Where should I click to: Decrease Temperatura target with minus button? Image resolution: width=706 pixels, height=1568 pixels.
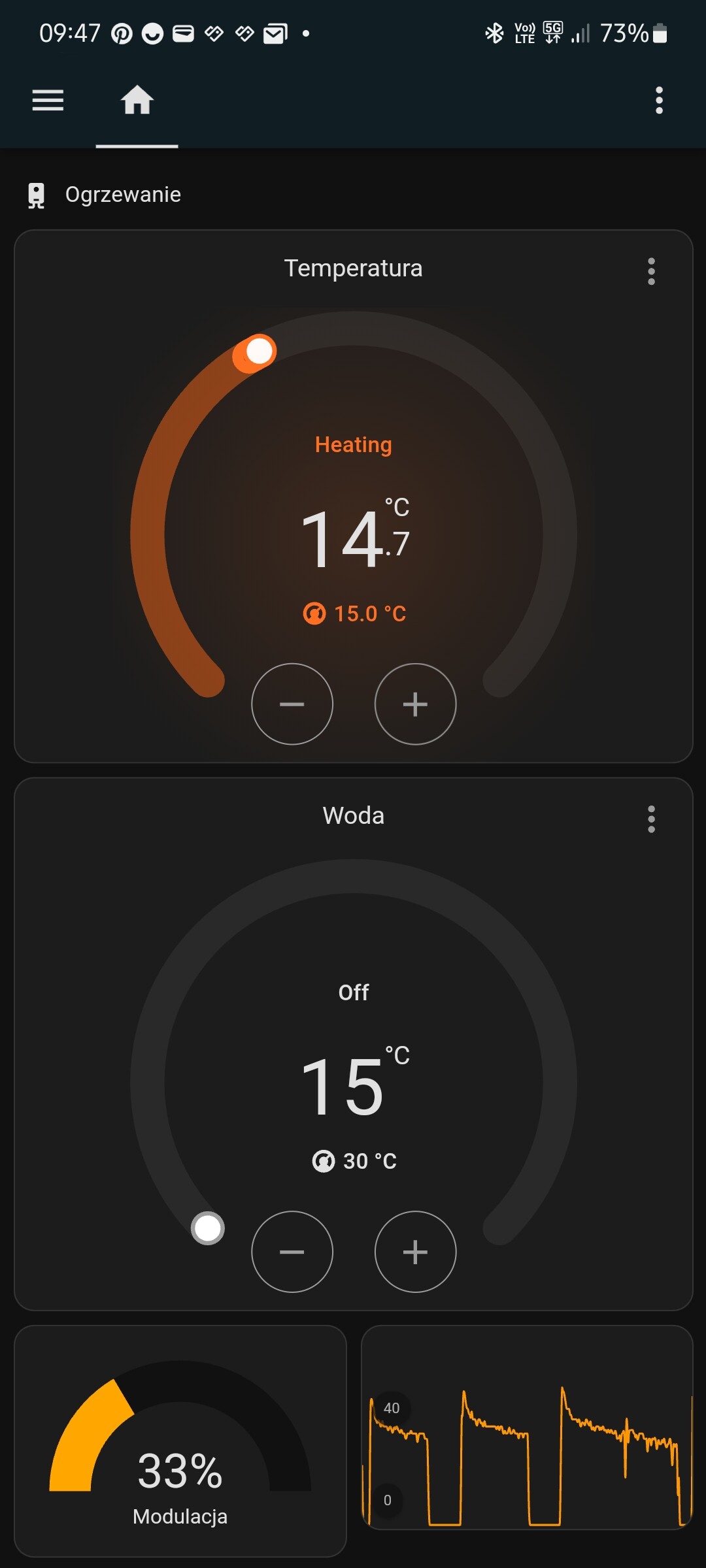[x=292, y=704]
